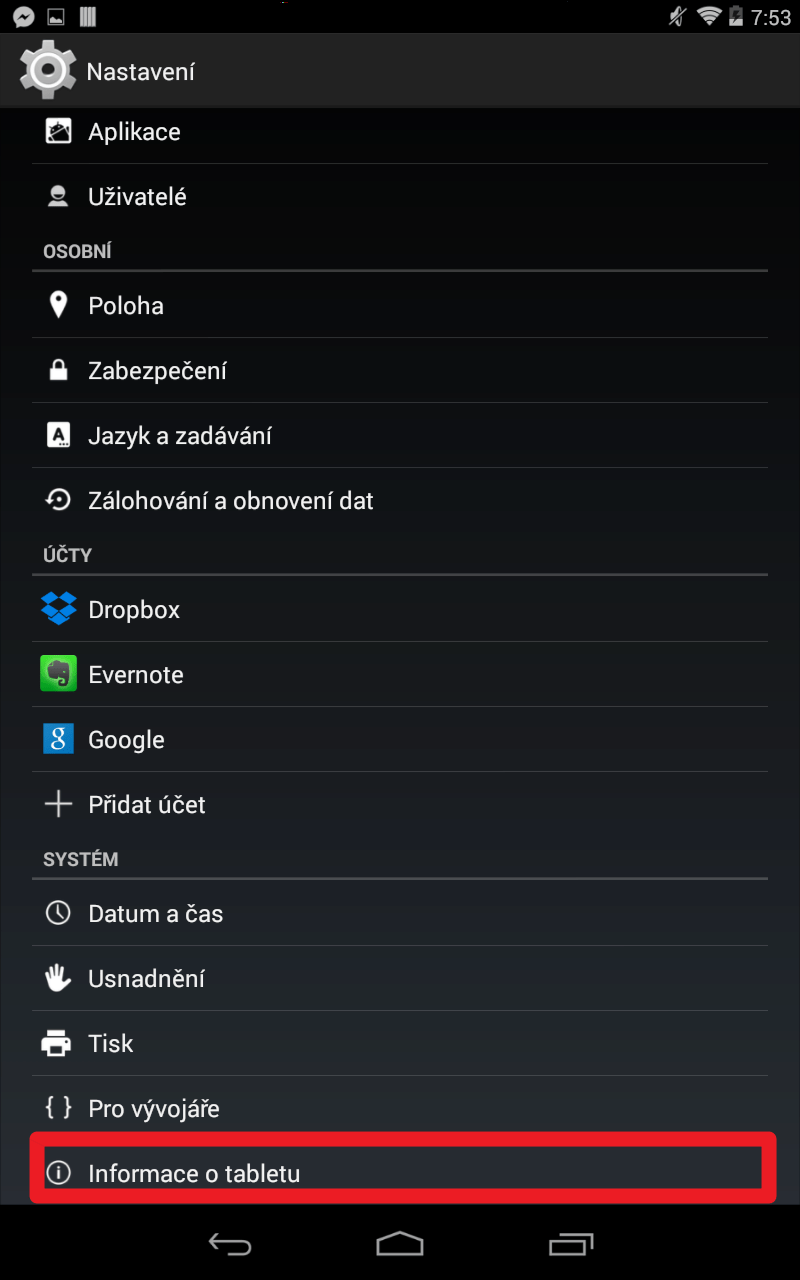800x1280 pixels.
Task: Open the recent apps view
Action: coord(571,1243)
